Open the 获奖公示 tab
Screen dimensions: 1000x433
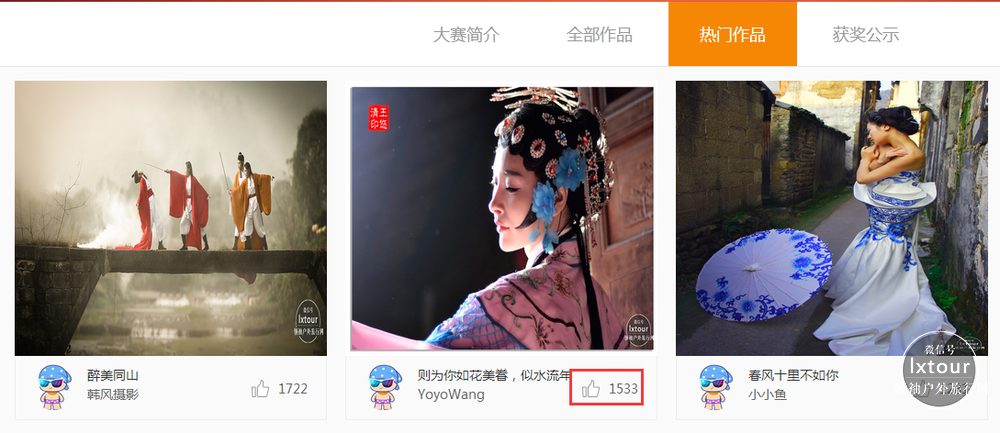pyautogui.click(x=865, y=35)
